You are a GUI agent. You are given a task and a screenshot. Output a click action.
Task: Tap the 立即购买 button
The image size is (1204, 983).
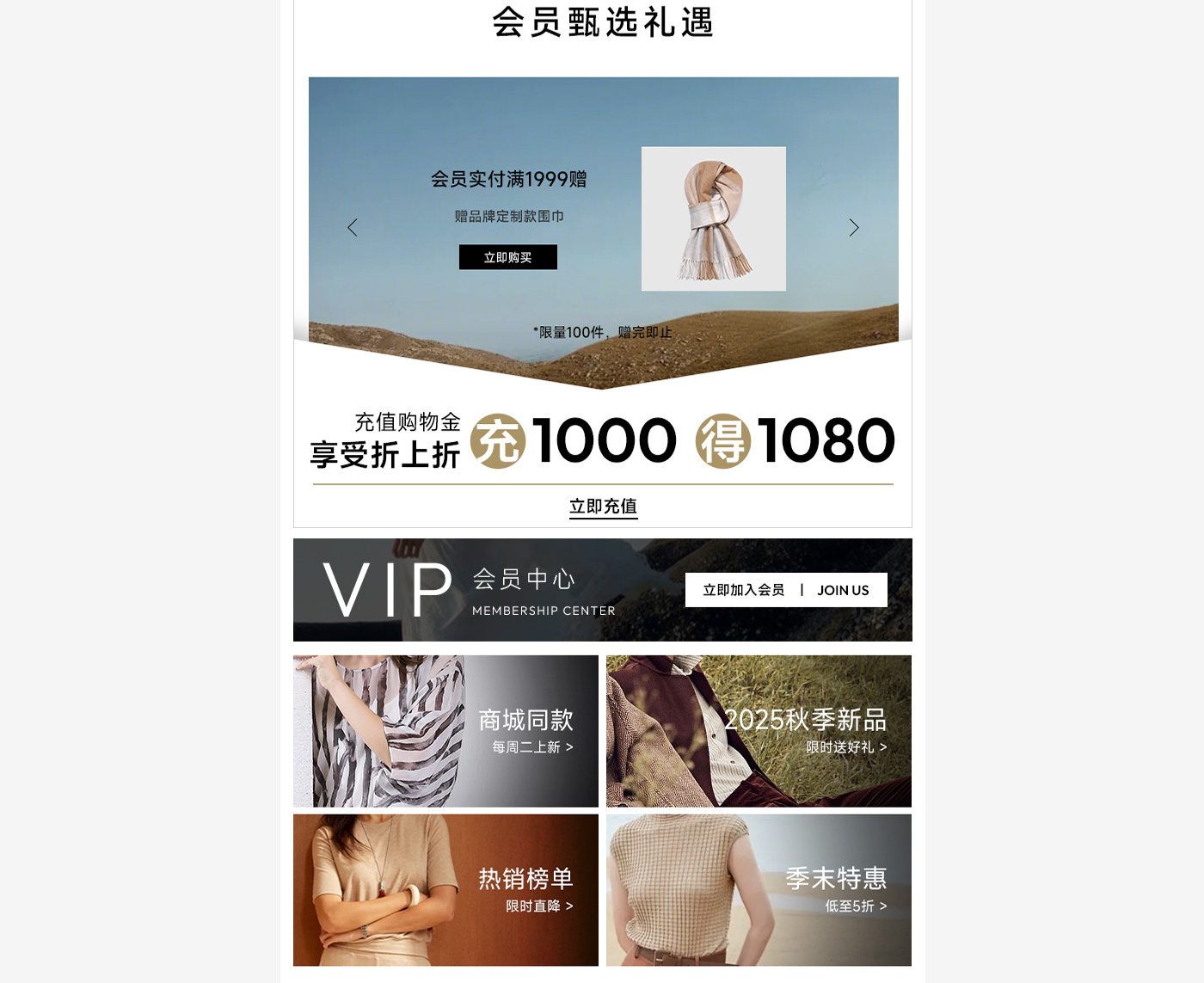click(507, 257)
